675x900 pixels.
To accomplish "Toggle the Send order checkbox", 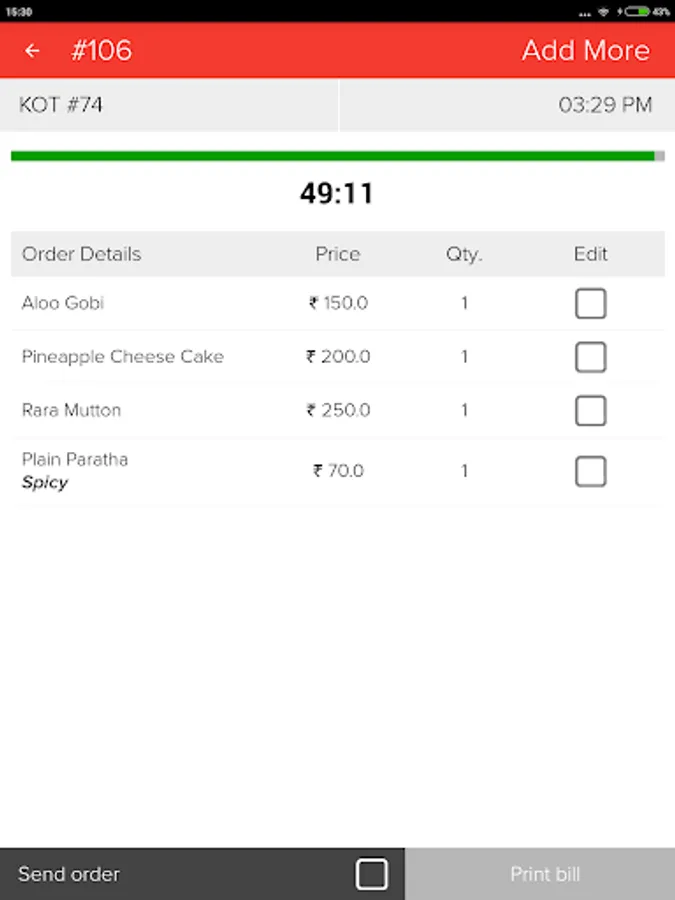I will [371, 874].
